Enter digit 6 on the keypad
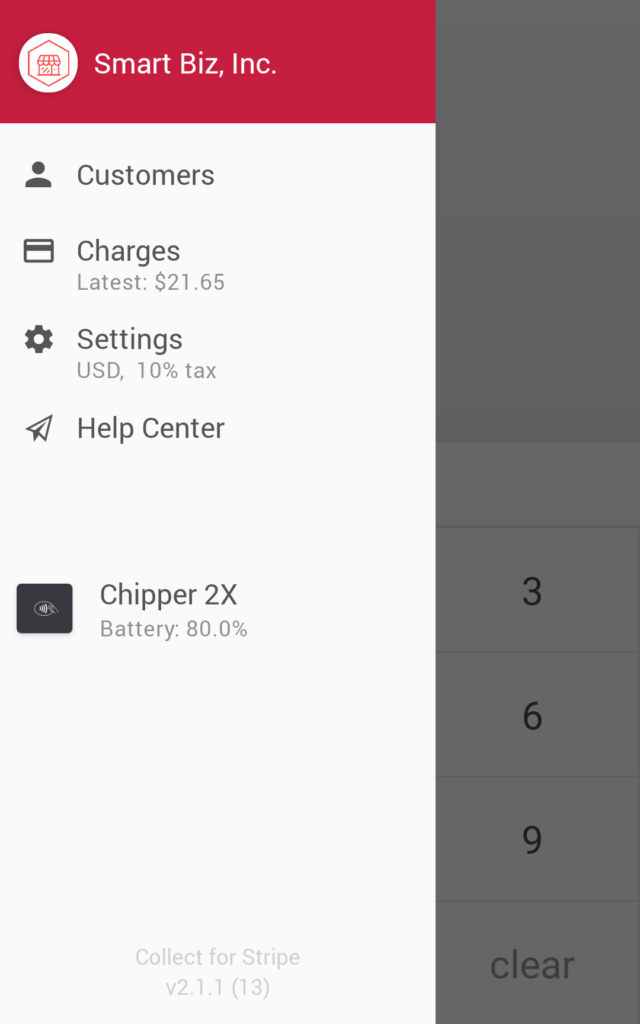Image resolution: width=640 pixels, height=1024 pixels. 532,715
